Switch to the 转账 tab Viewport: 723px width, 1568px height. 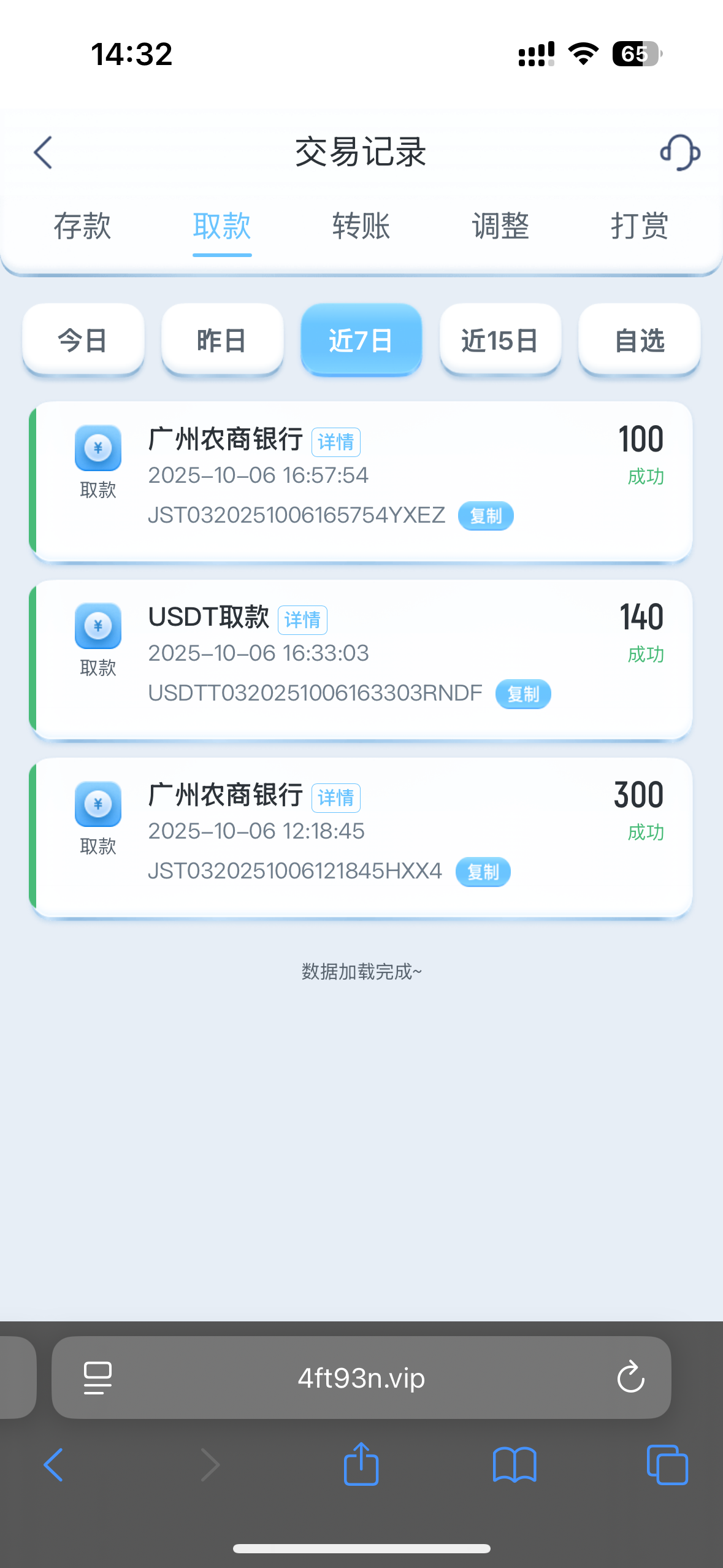(x=361, y=226)
